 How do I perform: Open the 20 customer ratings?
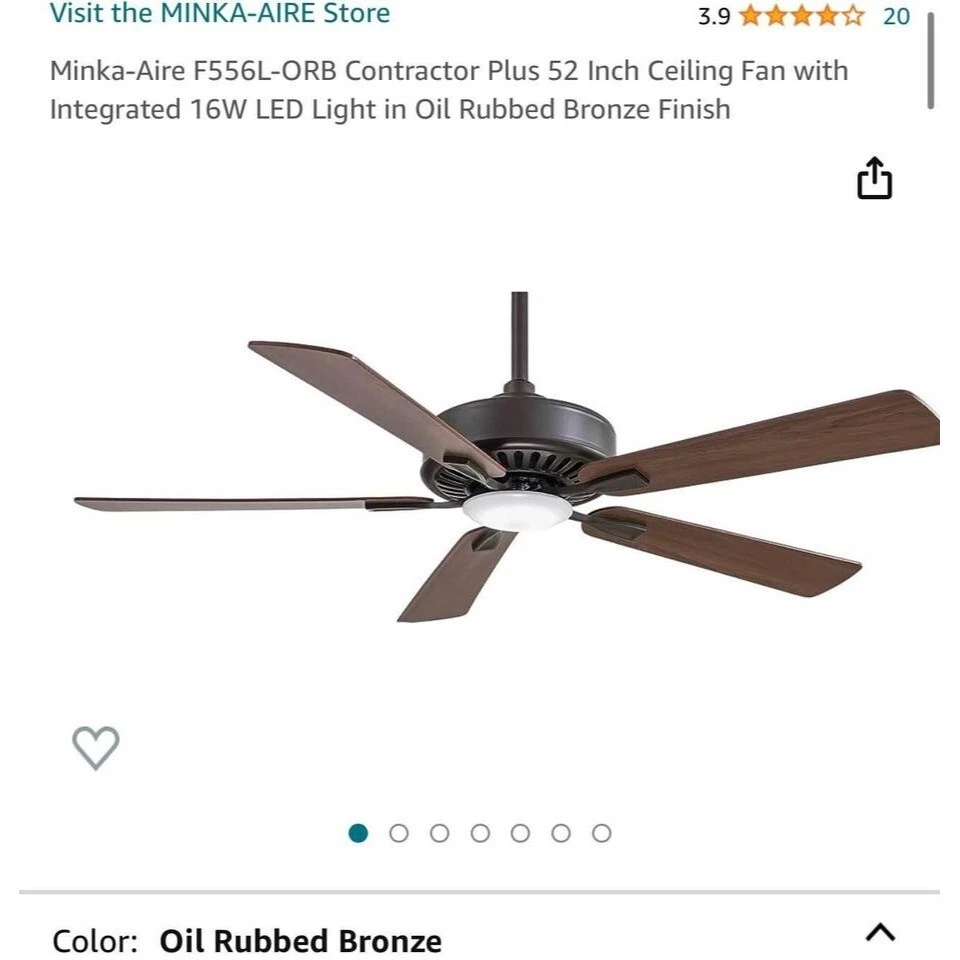point(896,16)
